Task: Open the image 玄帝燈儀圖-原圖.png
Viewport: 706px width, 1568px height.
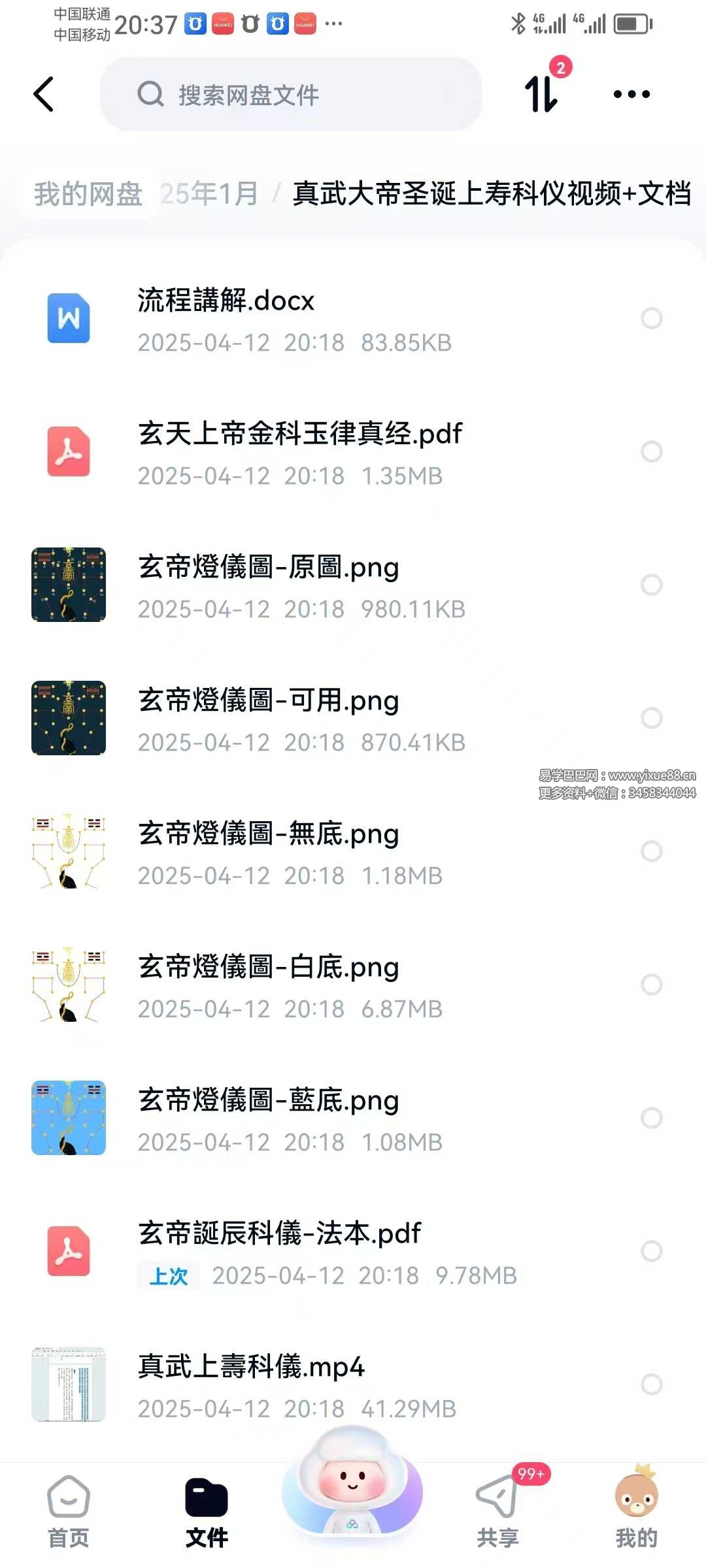Action: 268,567
